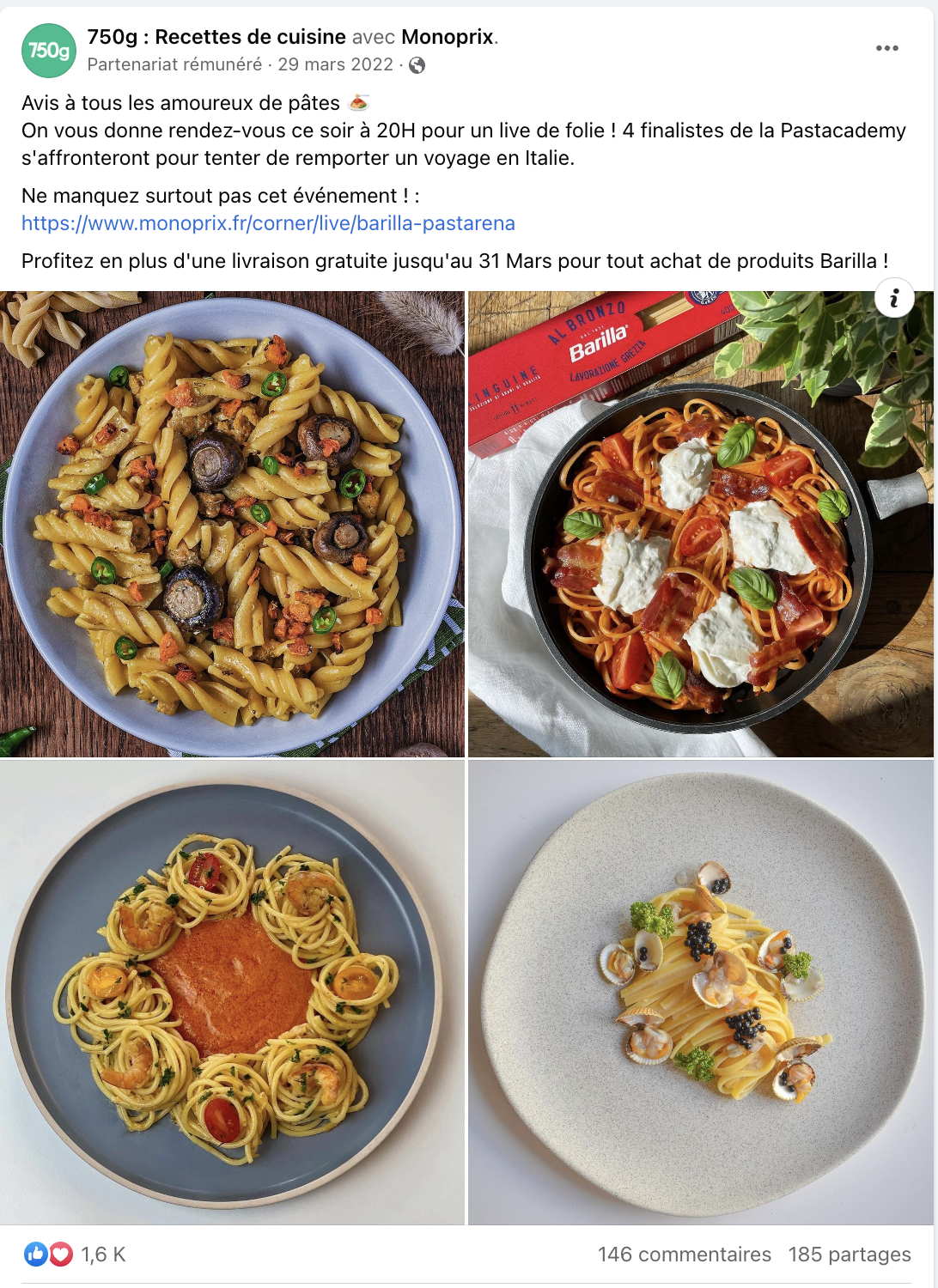Open the monoprix.fr barilla-pastarena link
This screenshot has height=1288, width=938.
pyautogui.click(x=268, y=223)
